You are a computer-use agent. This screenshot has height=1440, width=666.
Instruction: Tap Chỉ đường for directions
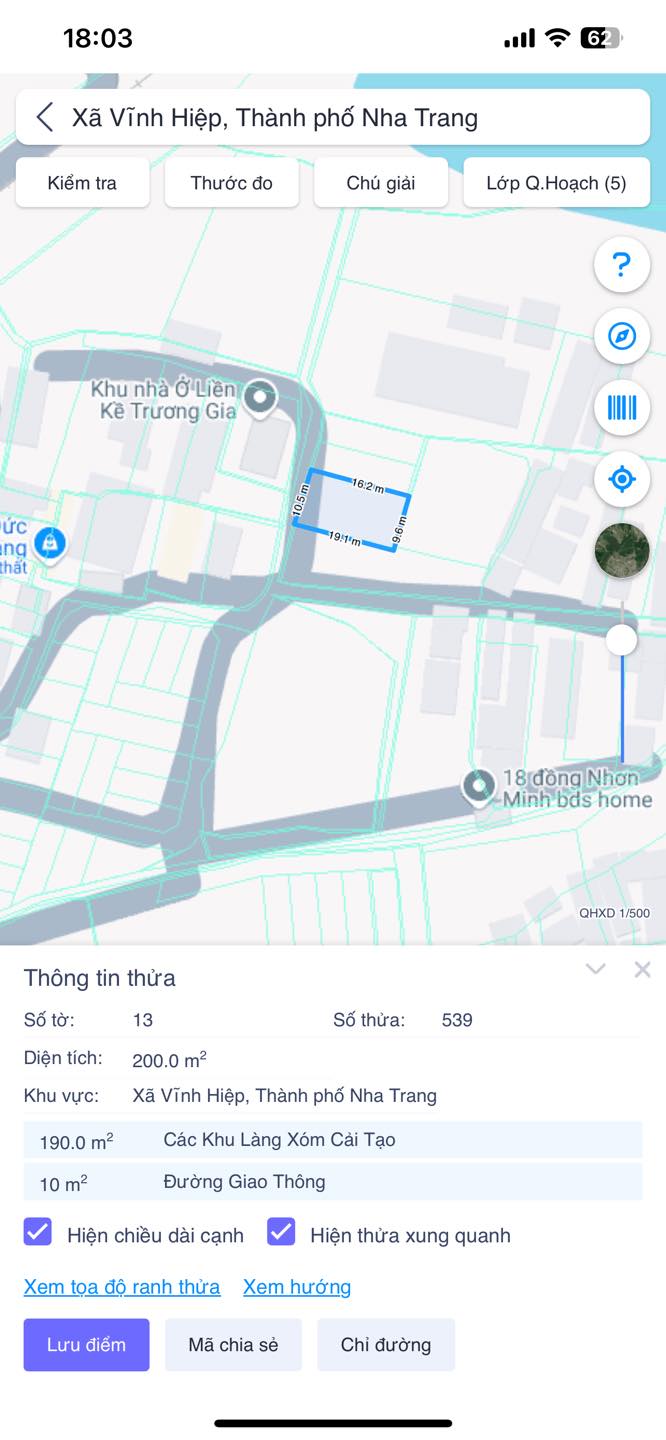point(386,1344)
